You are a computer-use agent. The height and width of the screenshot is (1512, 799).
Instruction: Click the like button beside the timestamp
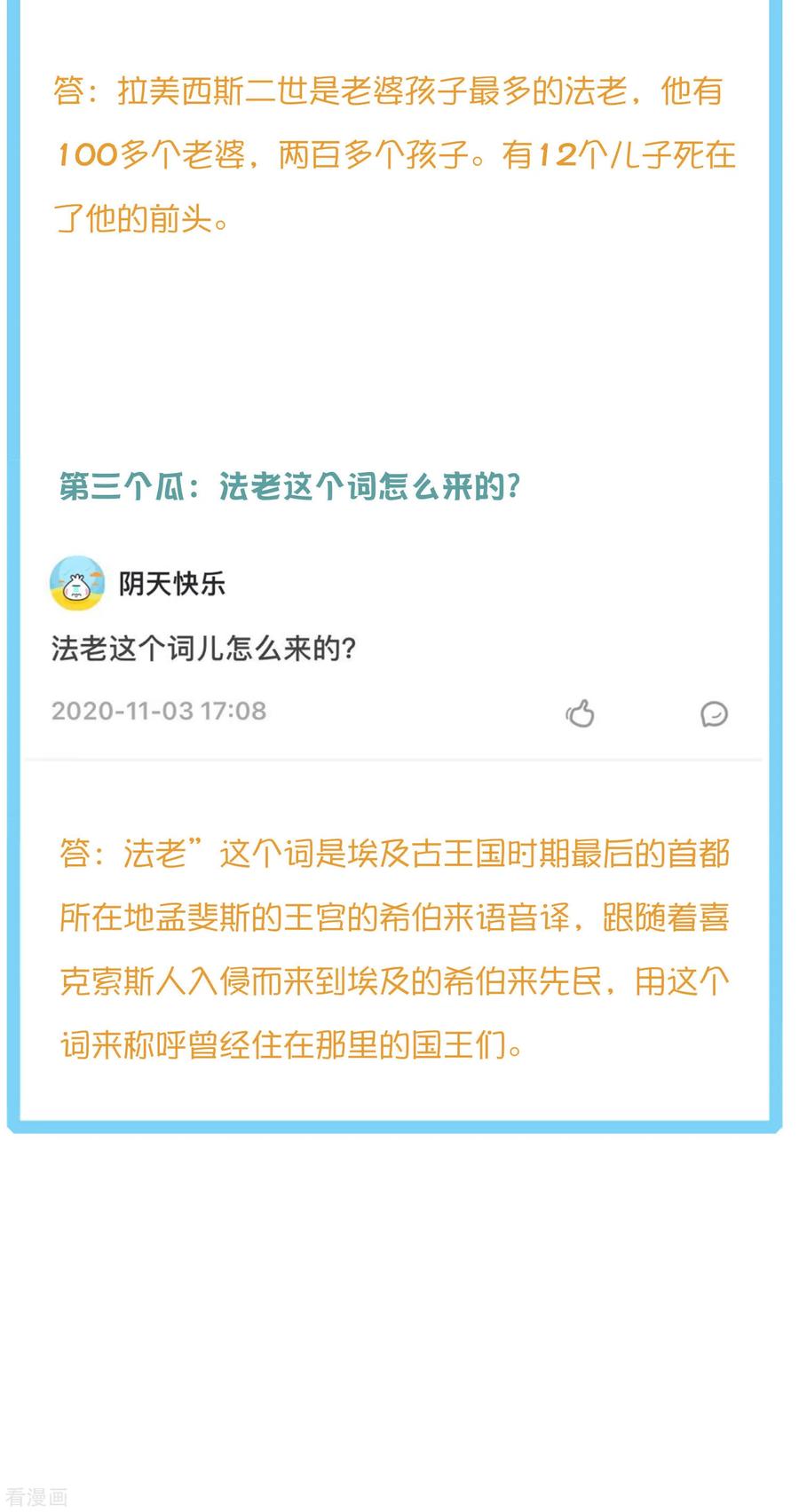coord(581,713)
